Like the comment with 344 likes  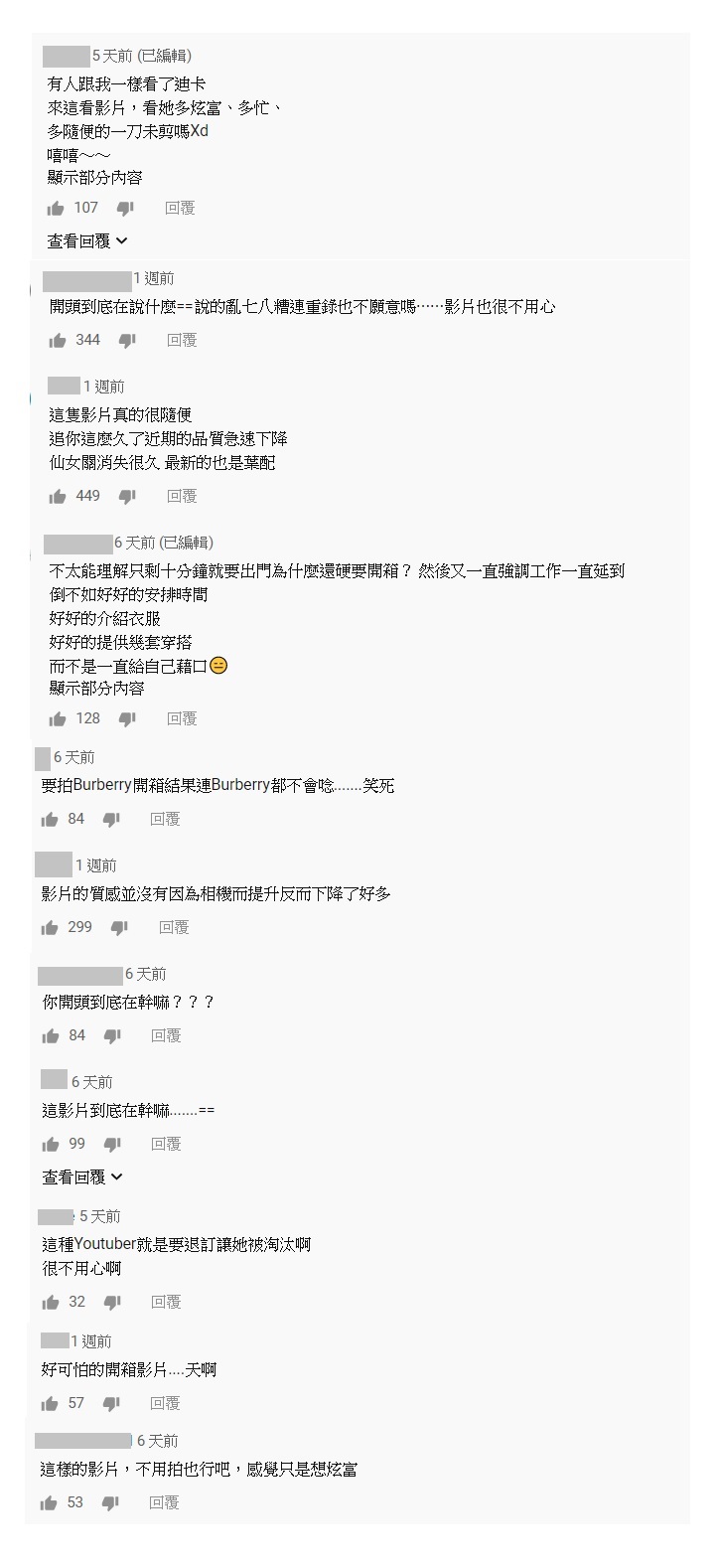[x=58, y=341]
